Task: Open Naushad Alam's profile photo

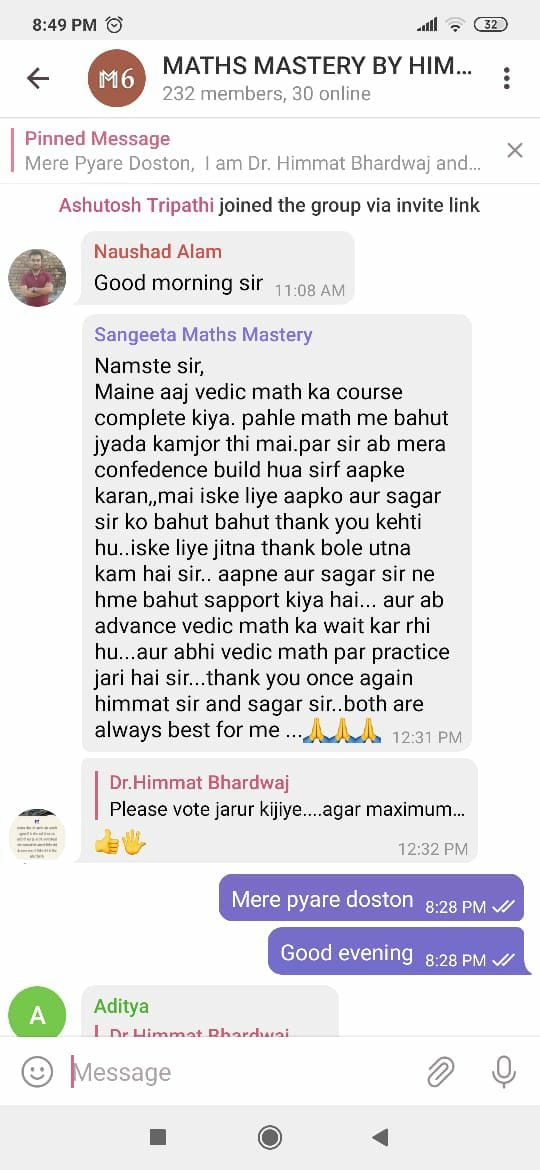Action: (37, 278)
